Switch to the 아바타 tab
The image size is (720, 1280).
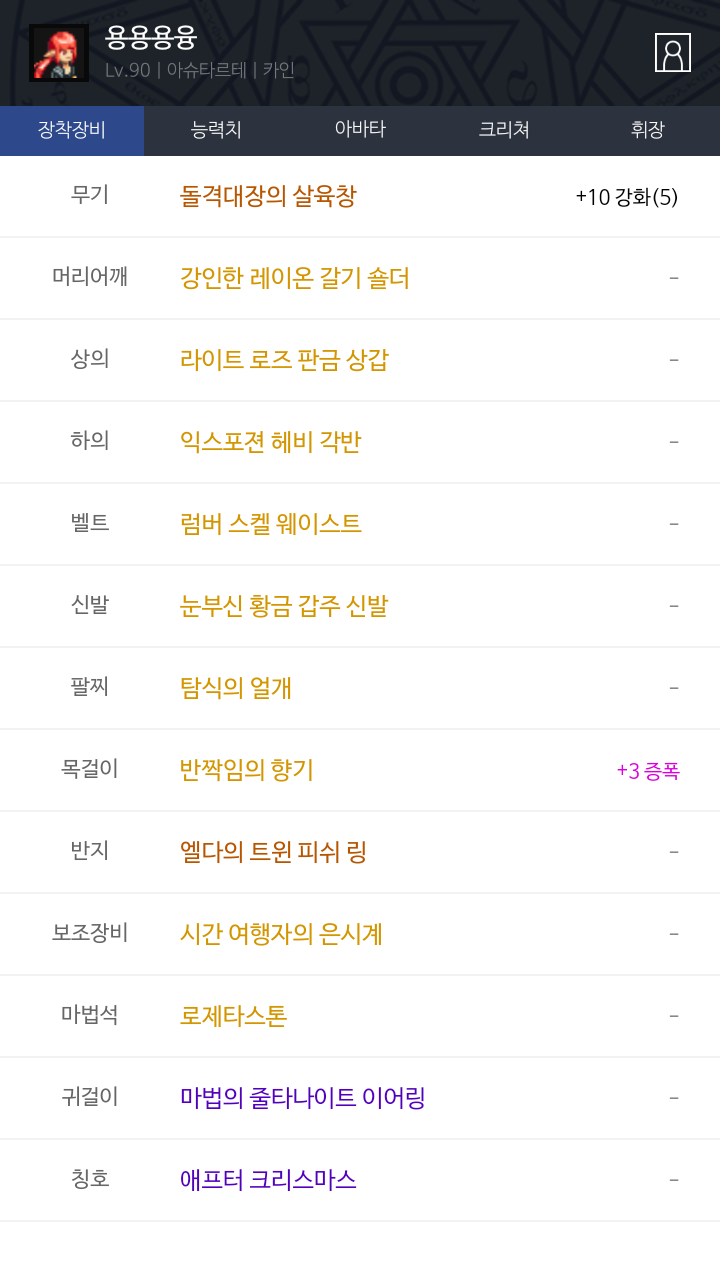click(360, 130)
